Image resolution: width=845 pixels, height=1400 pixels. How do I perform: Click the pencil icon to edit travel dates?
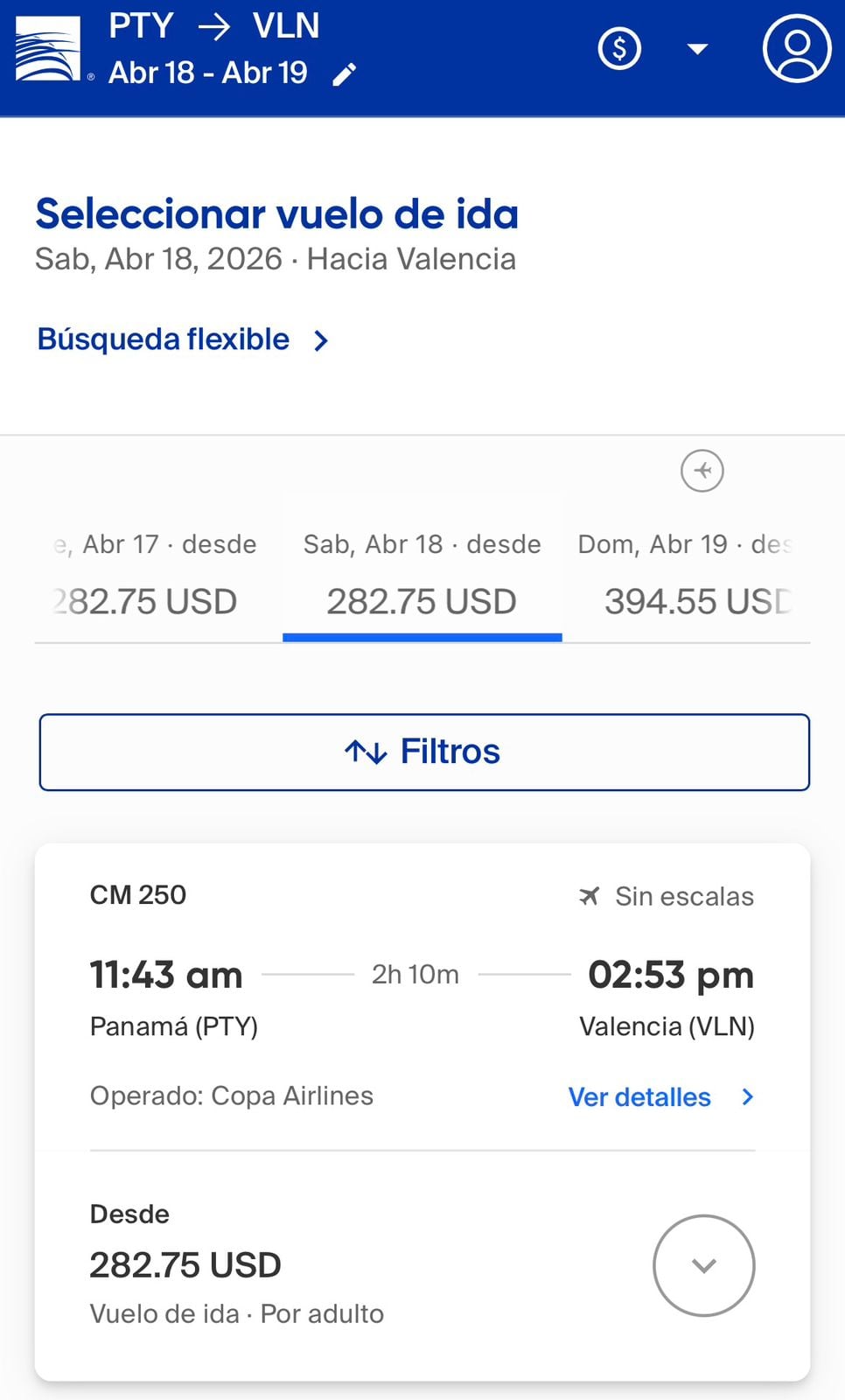[x=345, y=73]
